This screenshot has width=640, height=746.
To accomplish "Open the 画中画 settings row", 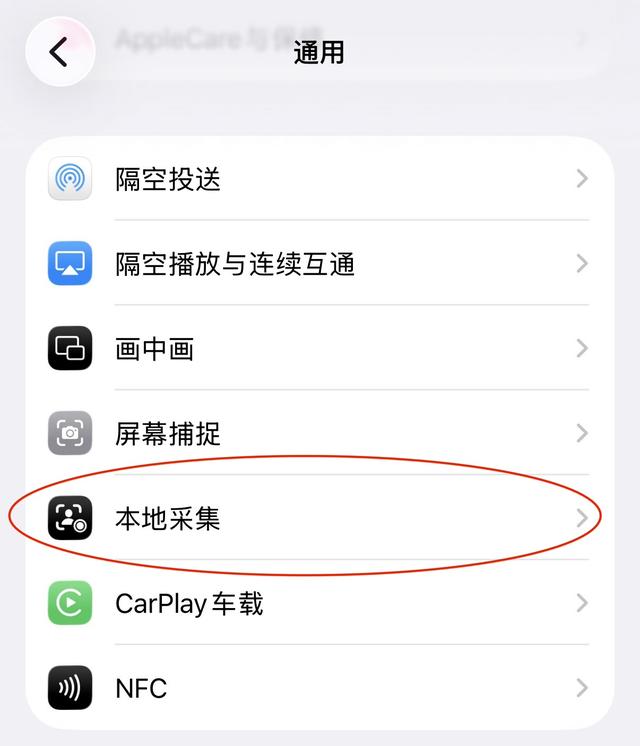I will (318, 349).
